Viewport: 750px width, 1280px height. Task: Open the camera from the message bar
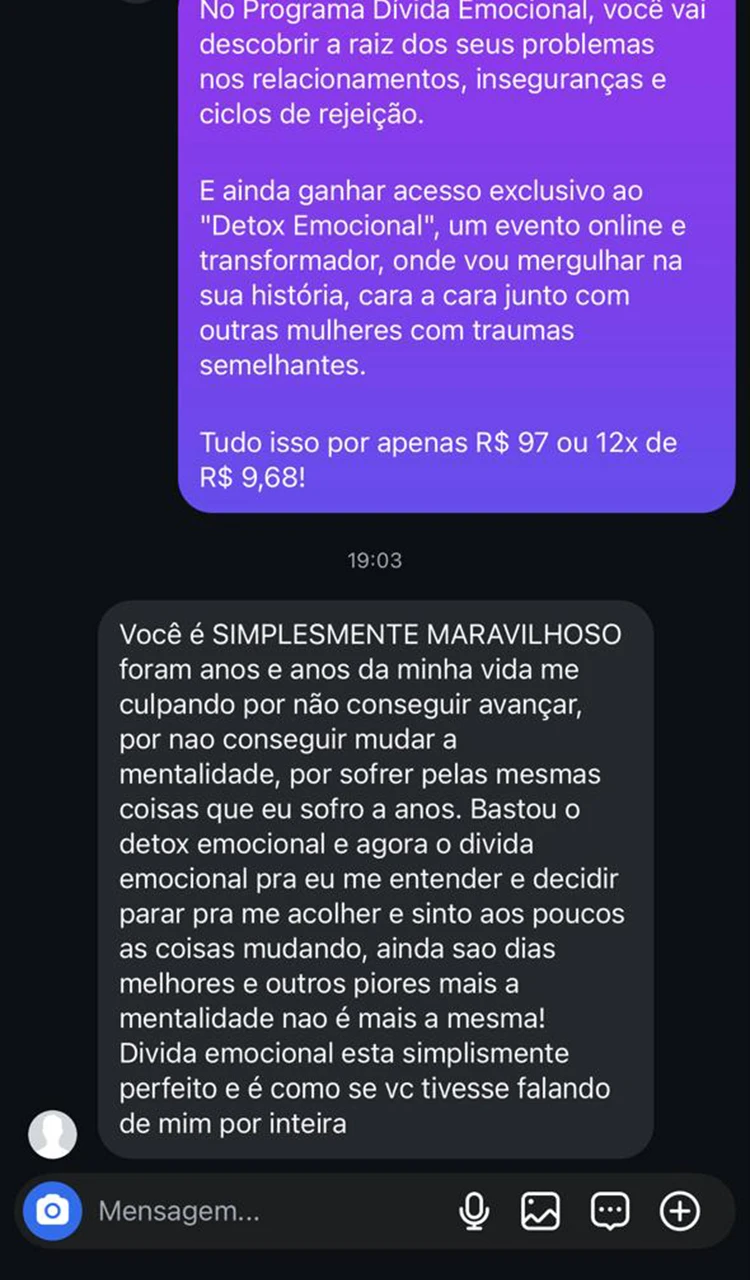point(51,1211)
